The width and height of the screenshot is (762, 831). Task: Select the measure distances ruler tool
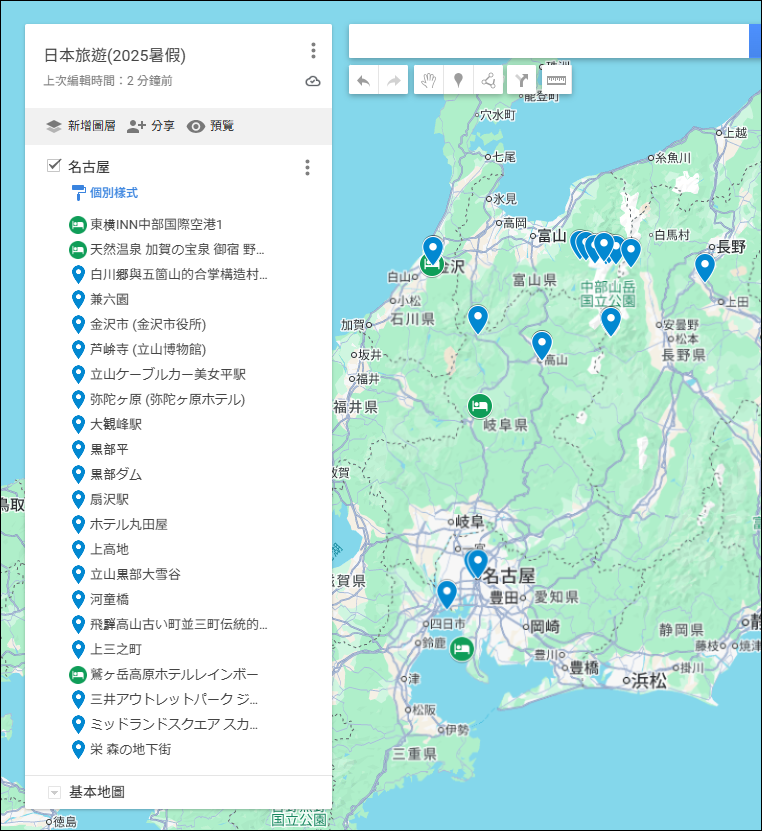557,80
